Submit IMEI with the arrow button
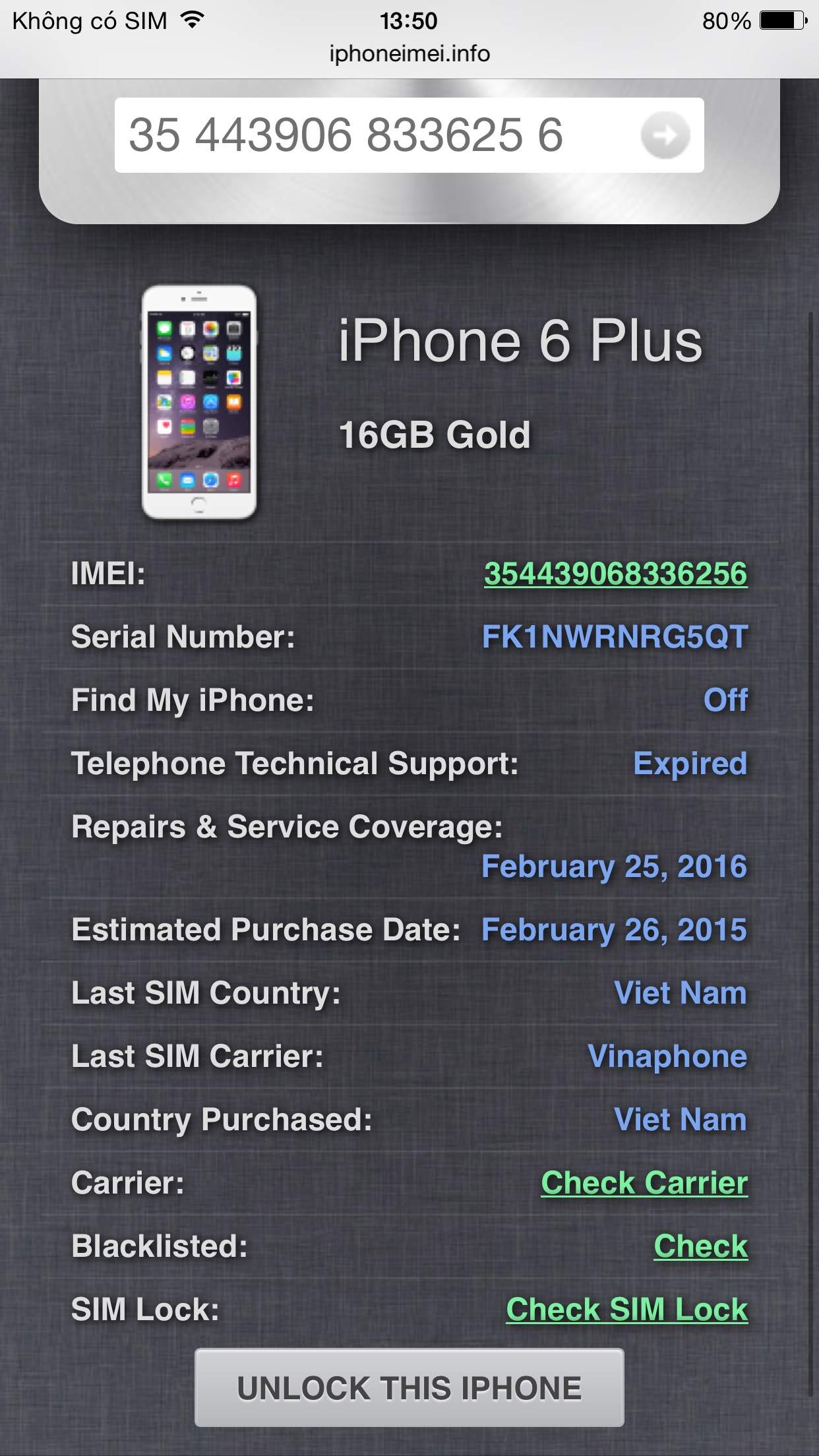The height and width of the screenshot is (1456, 819). pyautogui.click(x=665, y=135)
